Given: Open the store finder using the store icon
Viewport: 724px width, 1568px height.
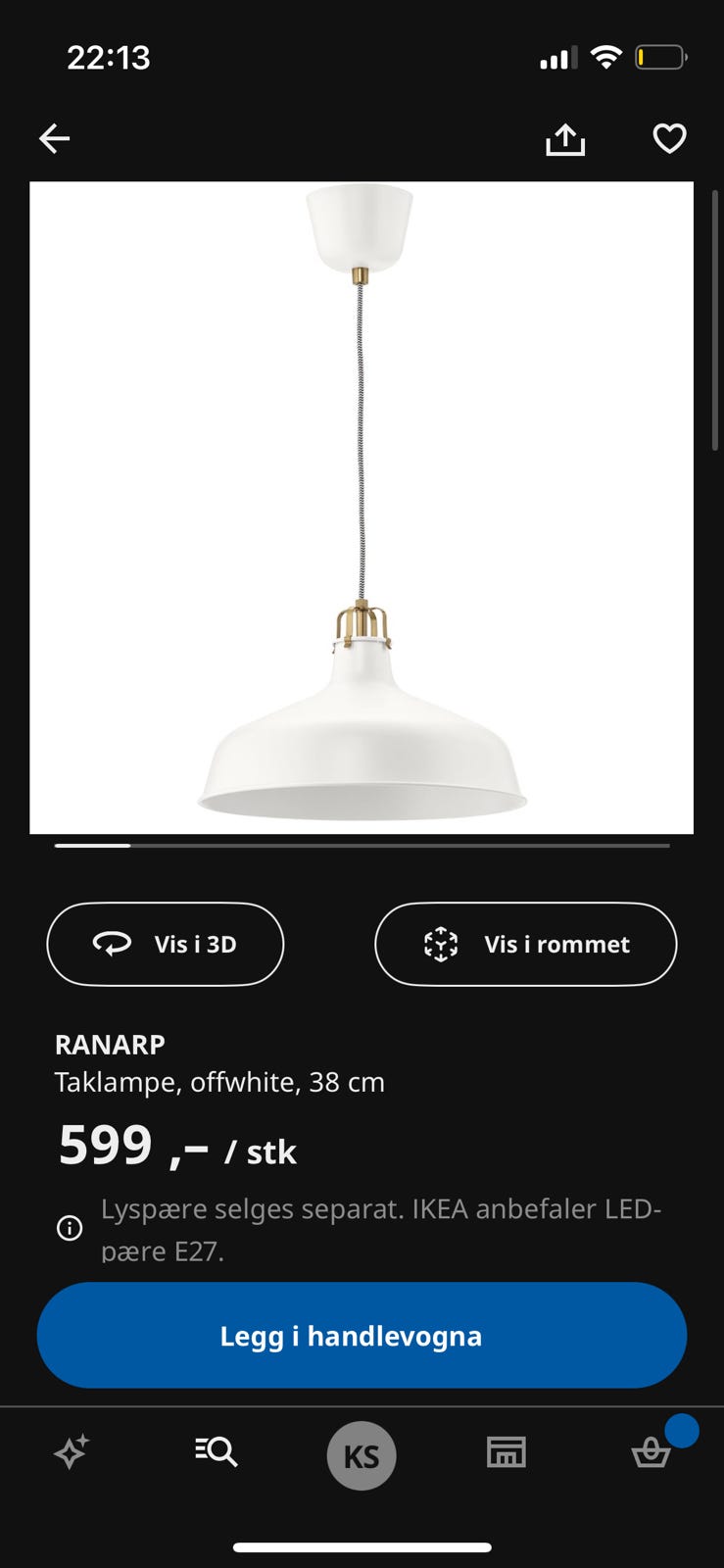Looking at the screenshot, I should pyautogui.click(x=506, y=1453).
